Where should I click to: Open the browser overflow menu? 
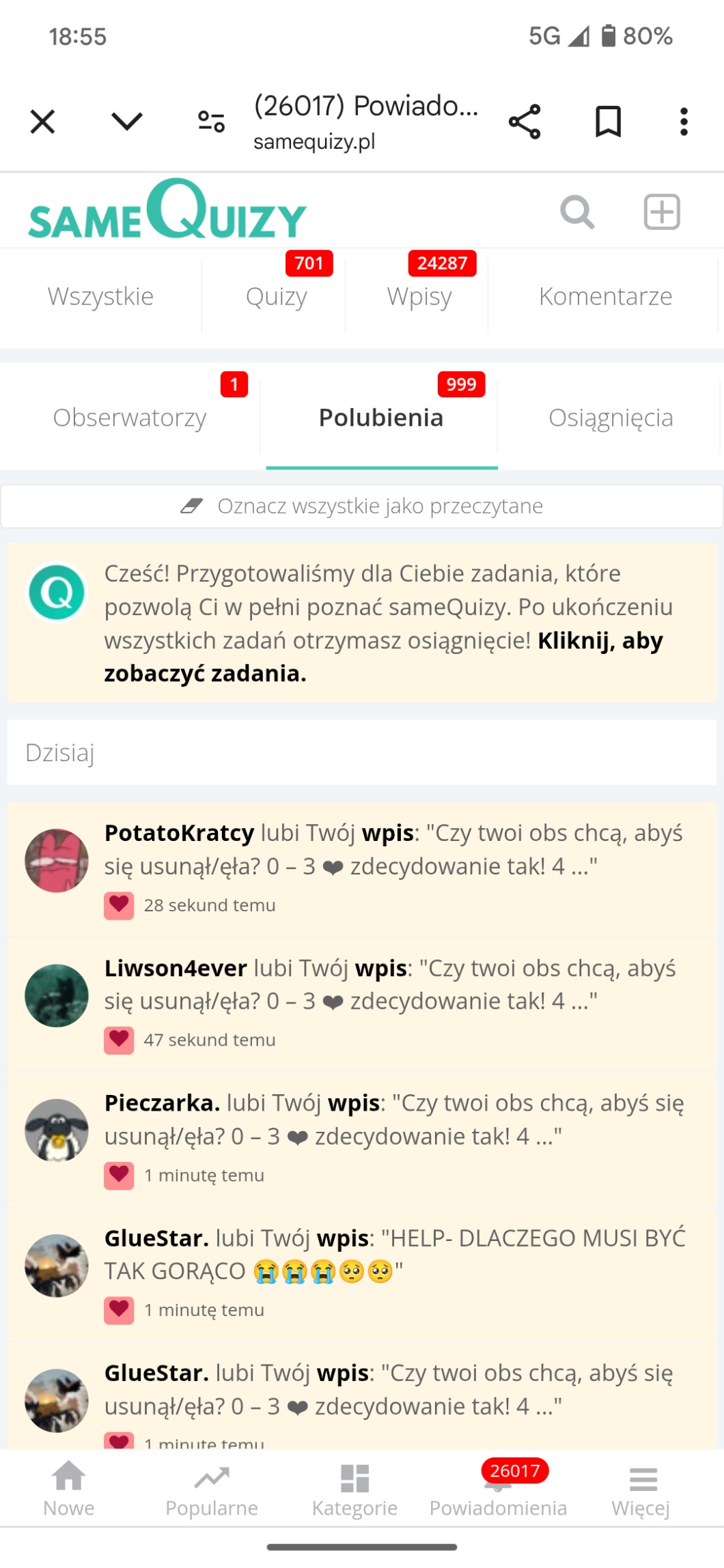click(x=683, y=123)
